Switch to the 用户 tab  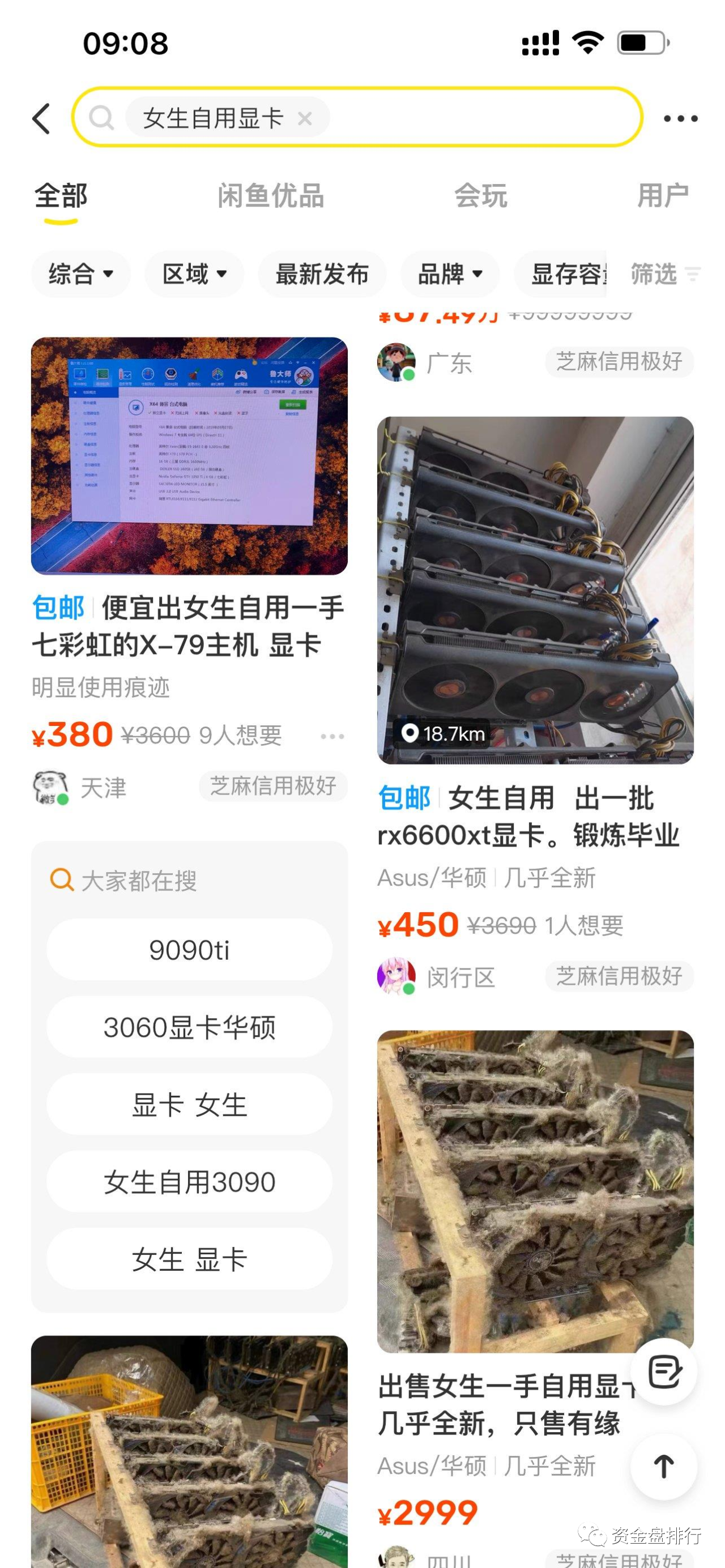point(662,196)
